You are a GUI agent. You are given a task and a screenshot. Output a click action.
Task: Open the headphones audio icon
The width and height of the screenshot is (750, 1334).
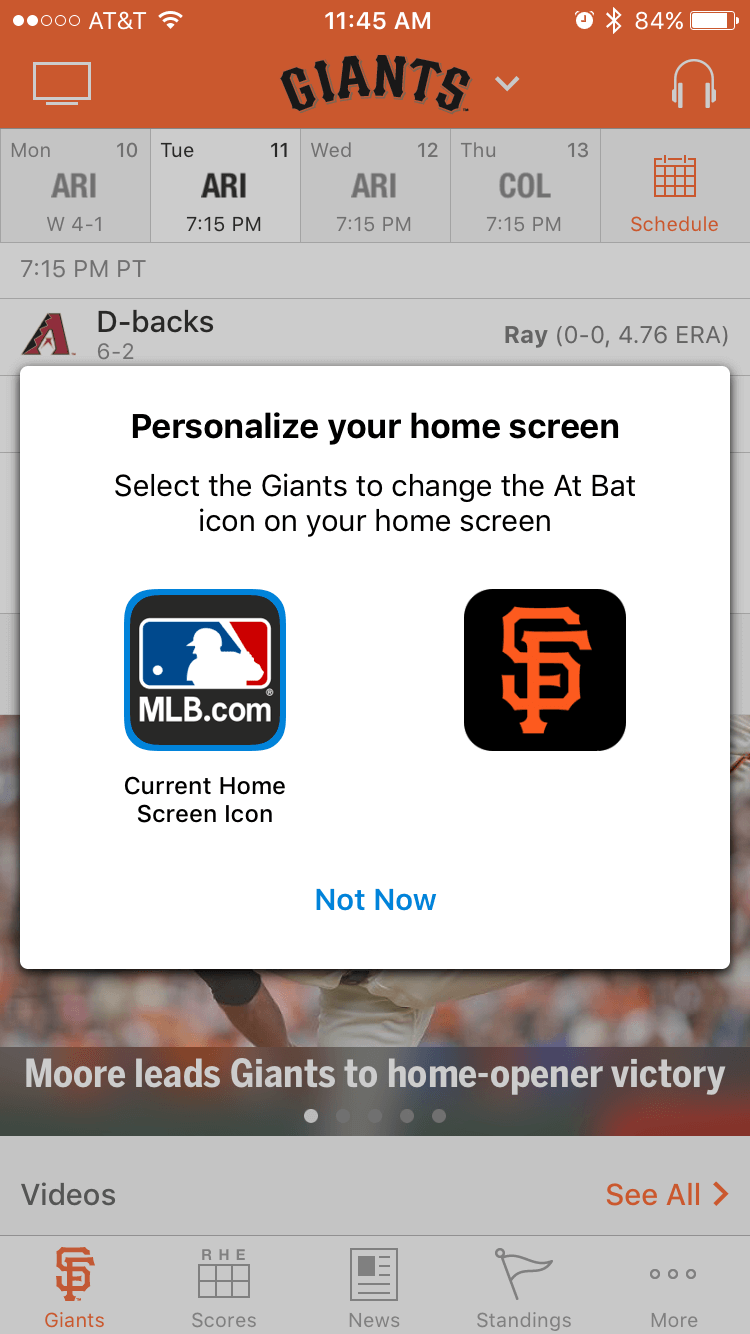[x=693, y=84]
